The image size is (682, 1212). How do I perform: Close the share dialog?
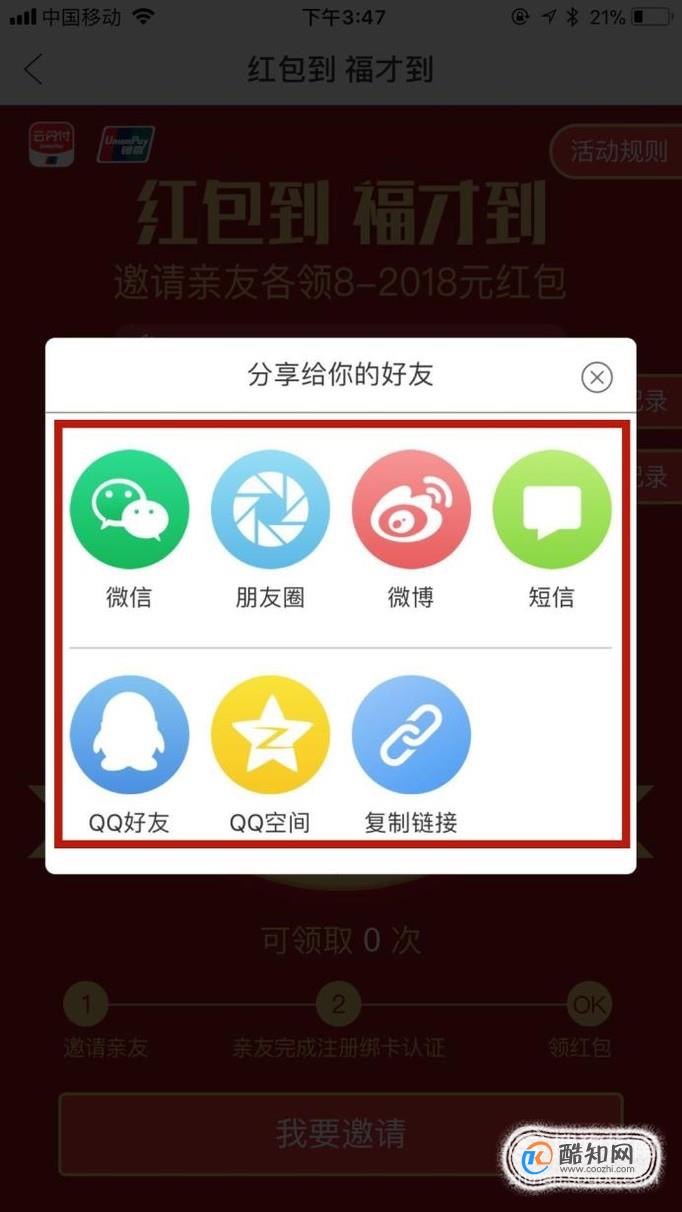(x=597, y=377)
